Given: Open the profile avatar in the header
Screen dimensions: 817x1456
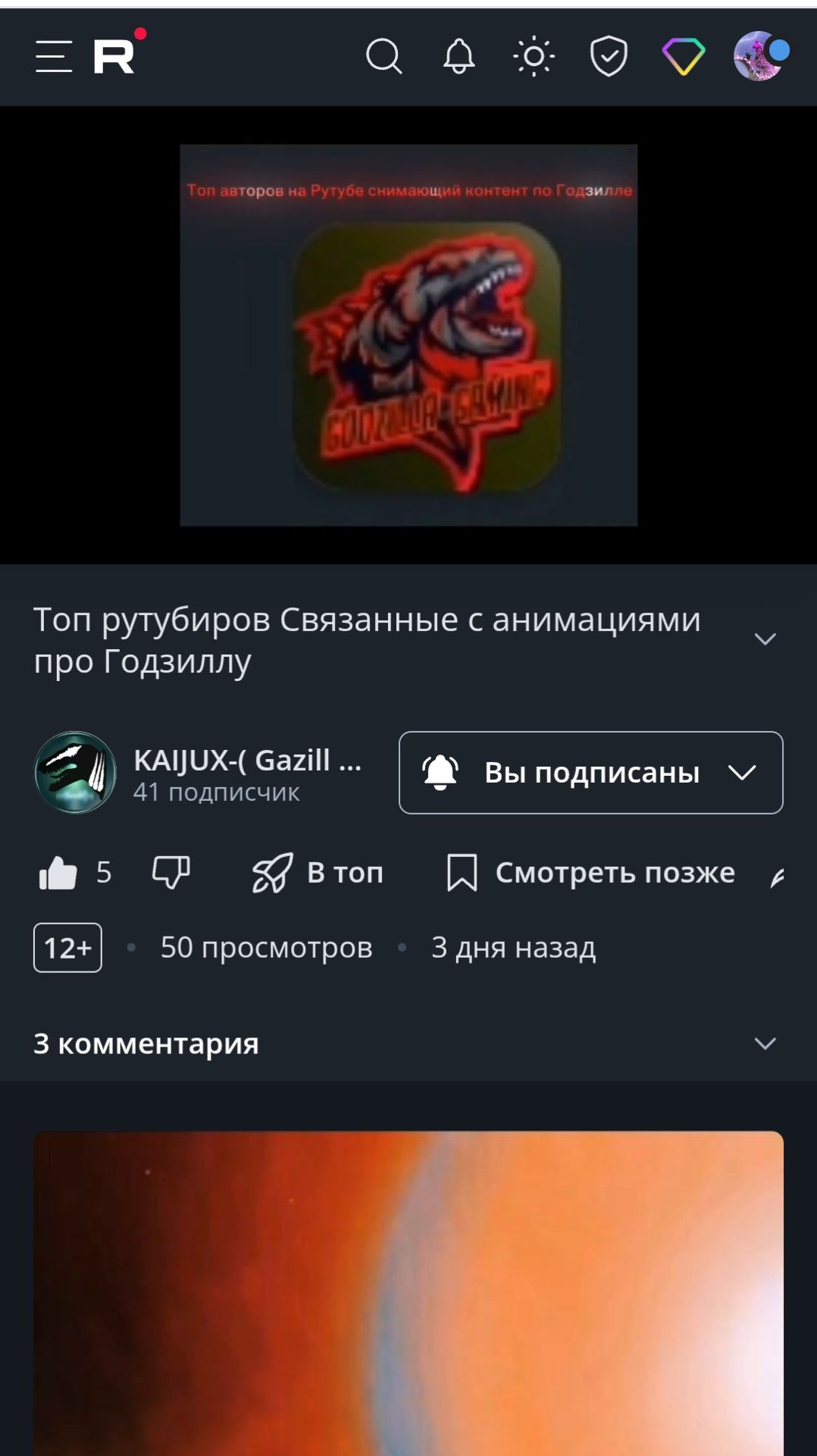Looking at the screenshot, I should 759,57.
